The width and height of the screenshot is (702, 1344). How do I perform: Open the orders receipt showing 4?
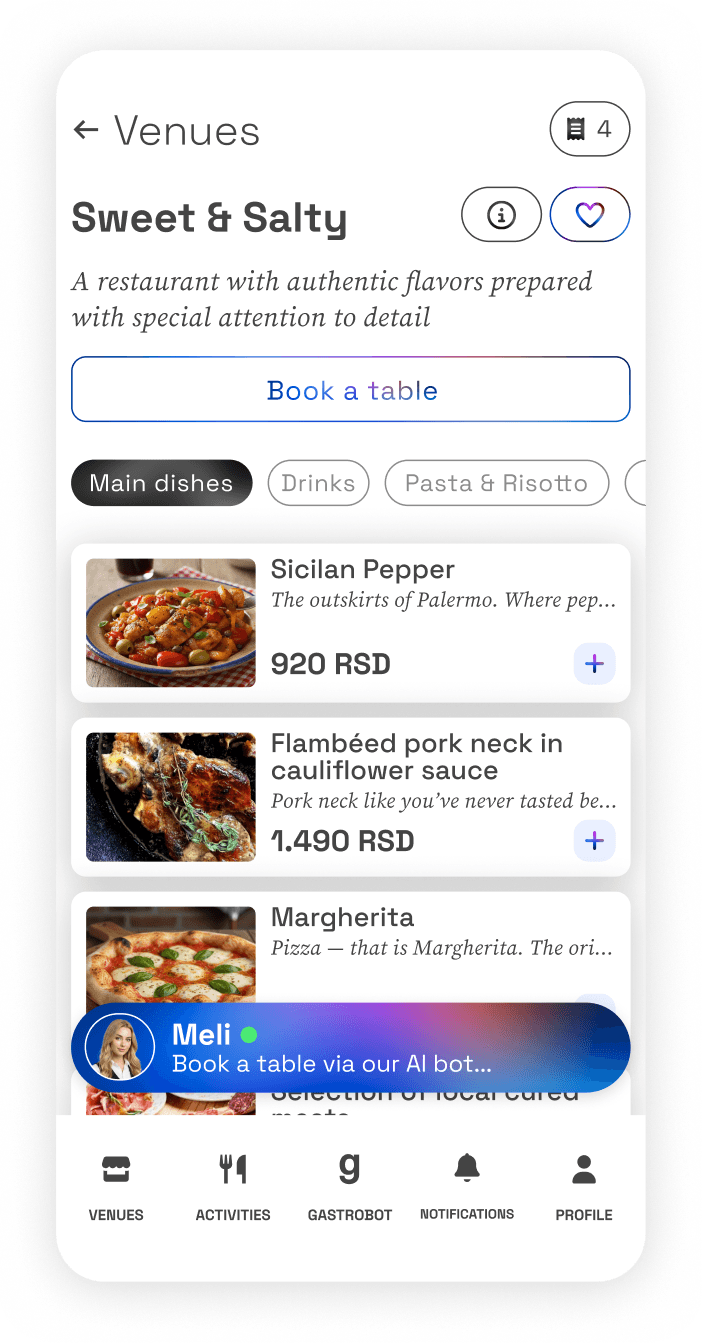coord(589,129)
